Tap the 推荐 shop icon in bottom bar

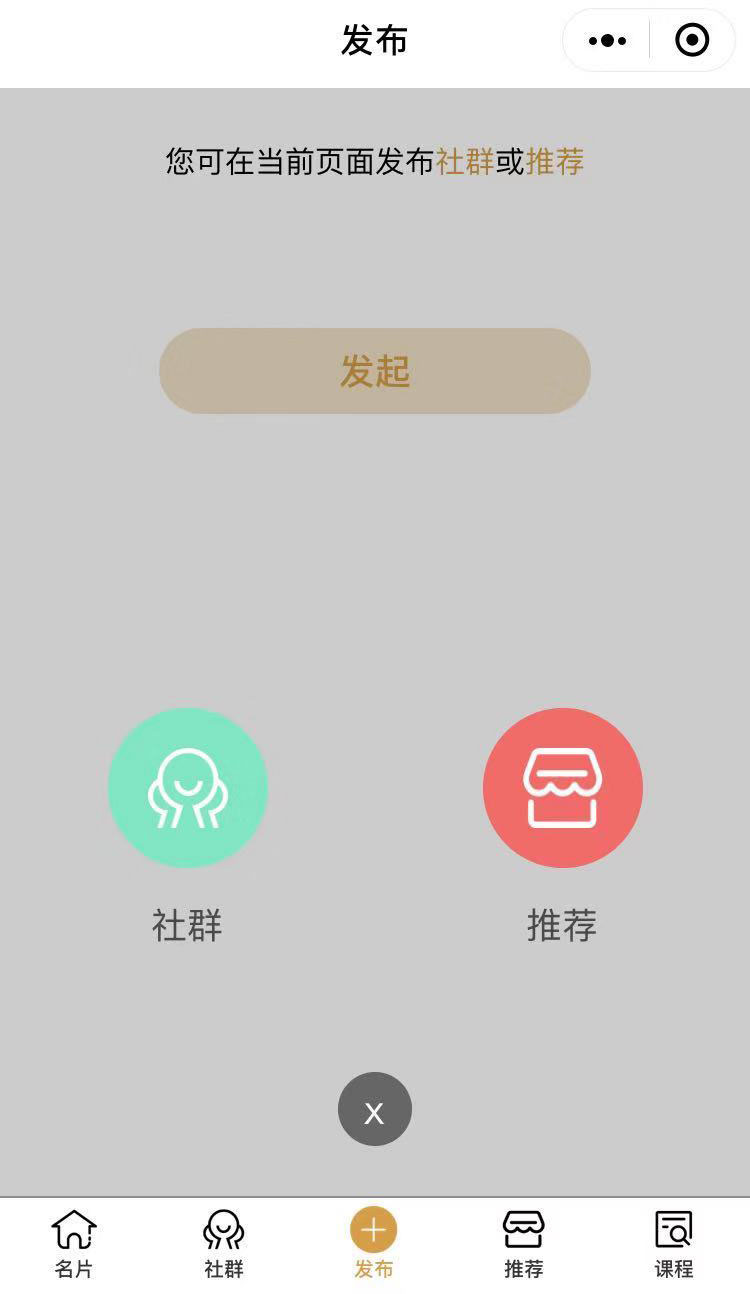pos(525,1227)
